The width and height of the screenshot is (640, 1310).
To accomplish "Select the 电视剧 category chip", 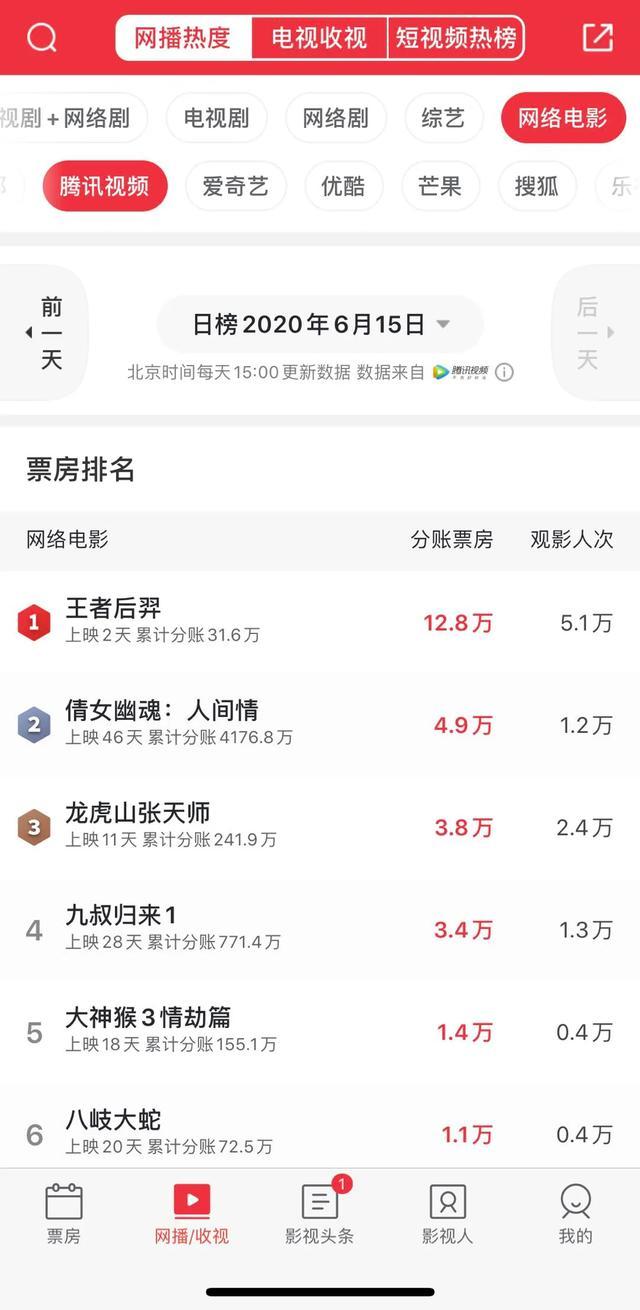I will click(x=216, y=118).
